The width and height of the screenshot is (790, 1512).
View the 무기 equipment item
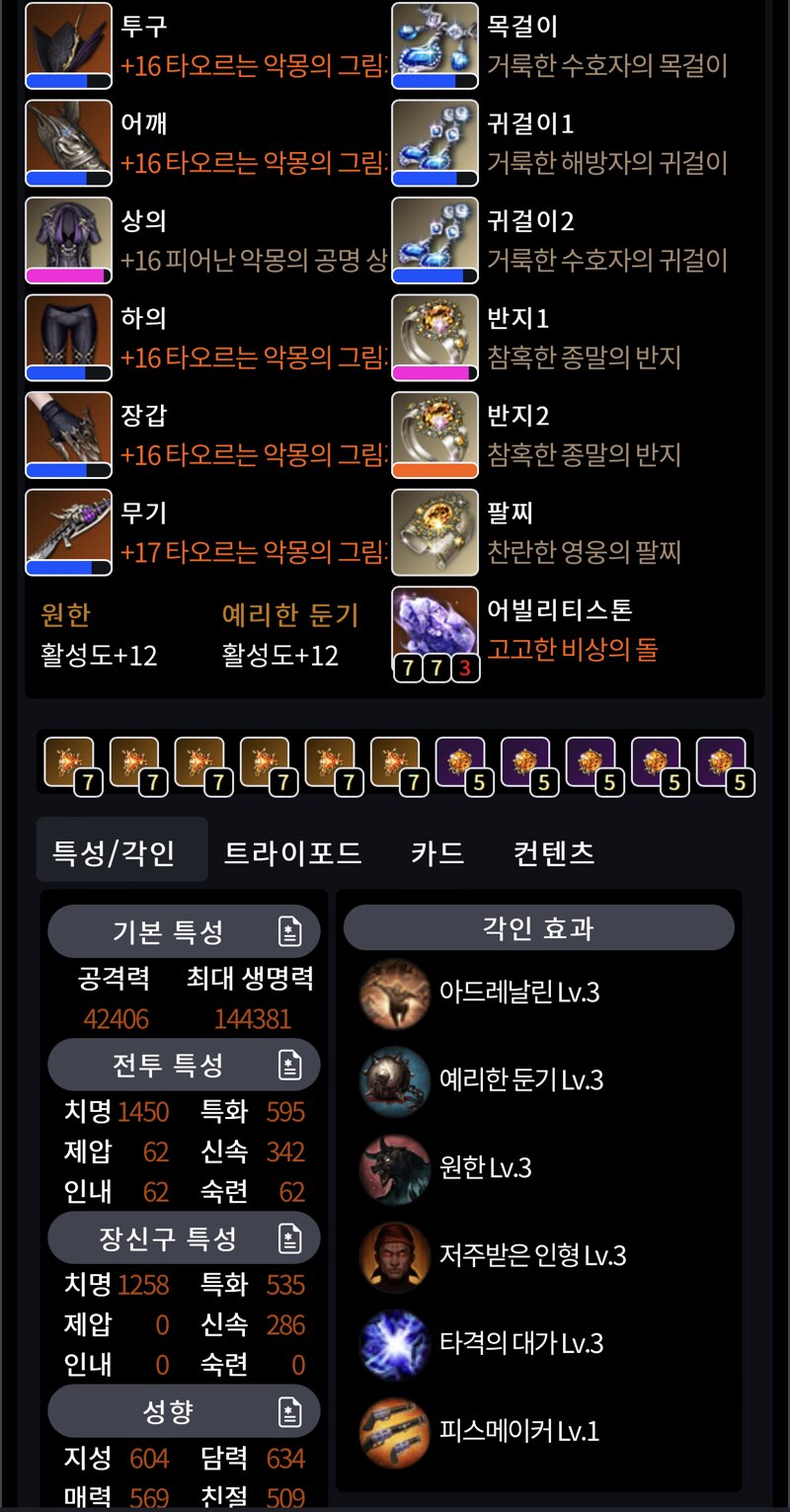69,532
